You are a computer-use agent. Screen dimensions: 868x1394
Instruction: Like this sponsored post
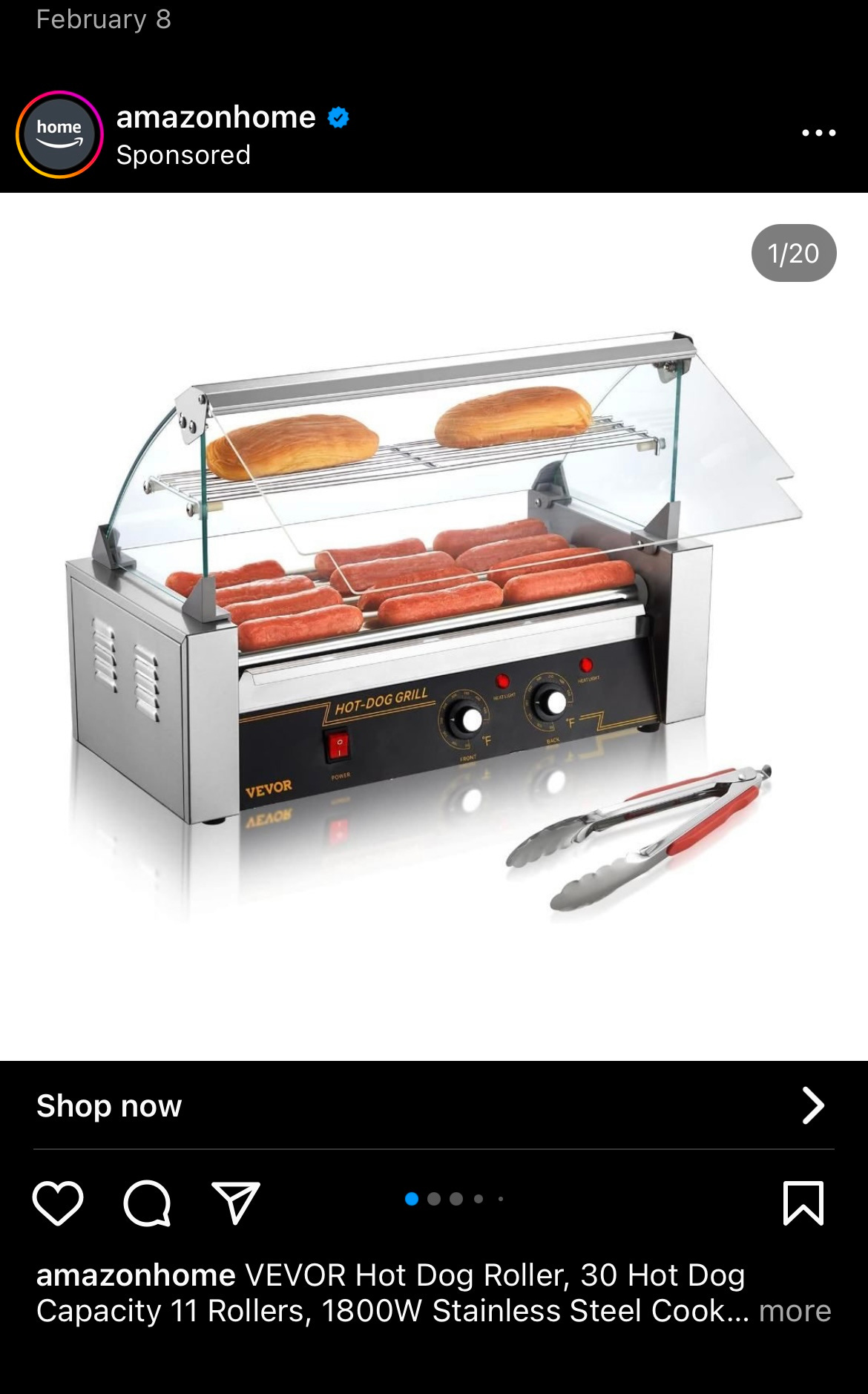[58, 1203]
